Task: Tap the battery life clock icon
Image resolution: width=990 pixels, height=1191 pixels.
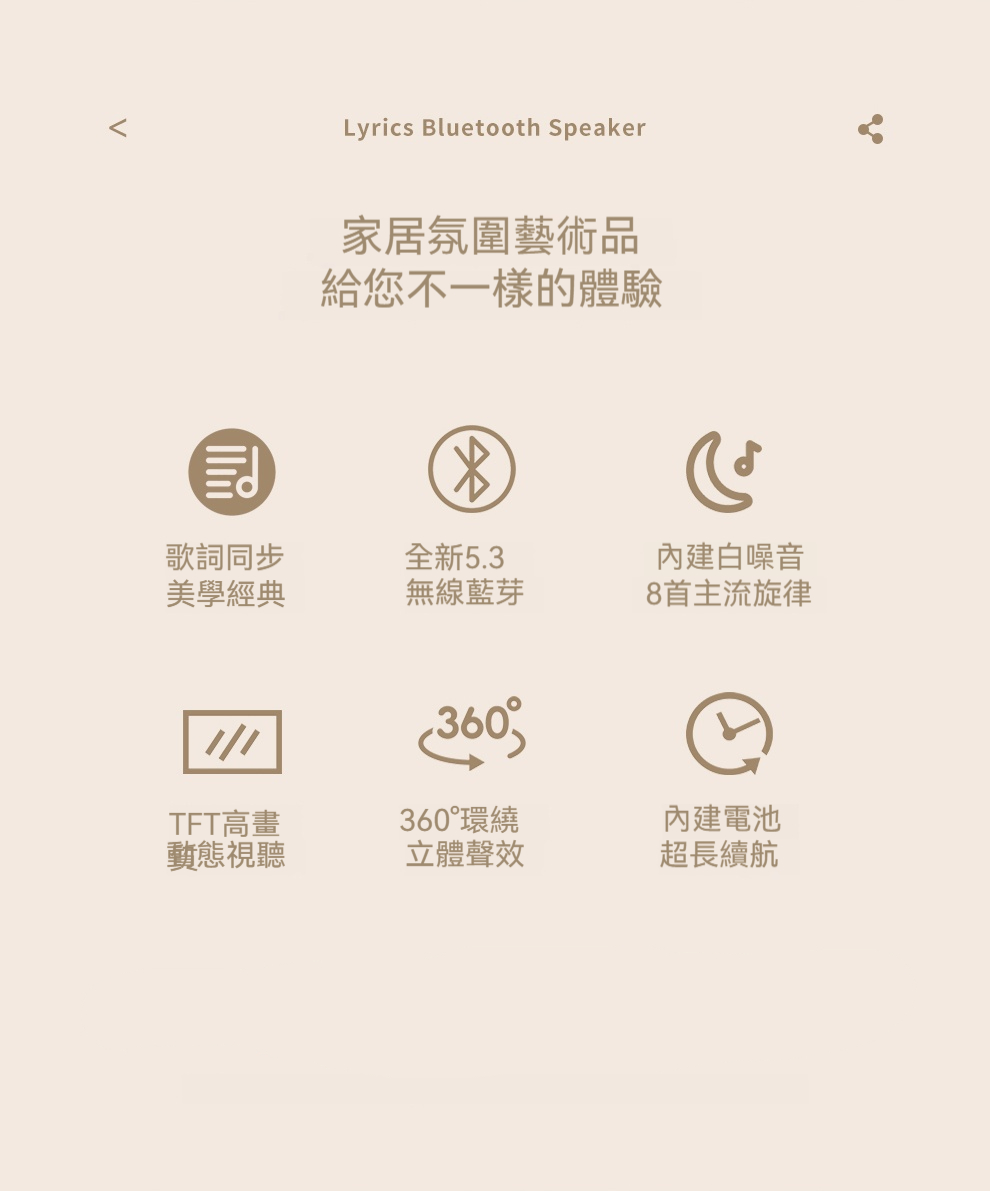Action: (x=728, y=733)
